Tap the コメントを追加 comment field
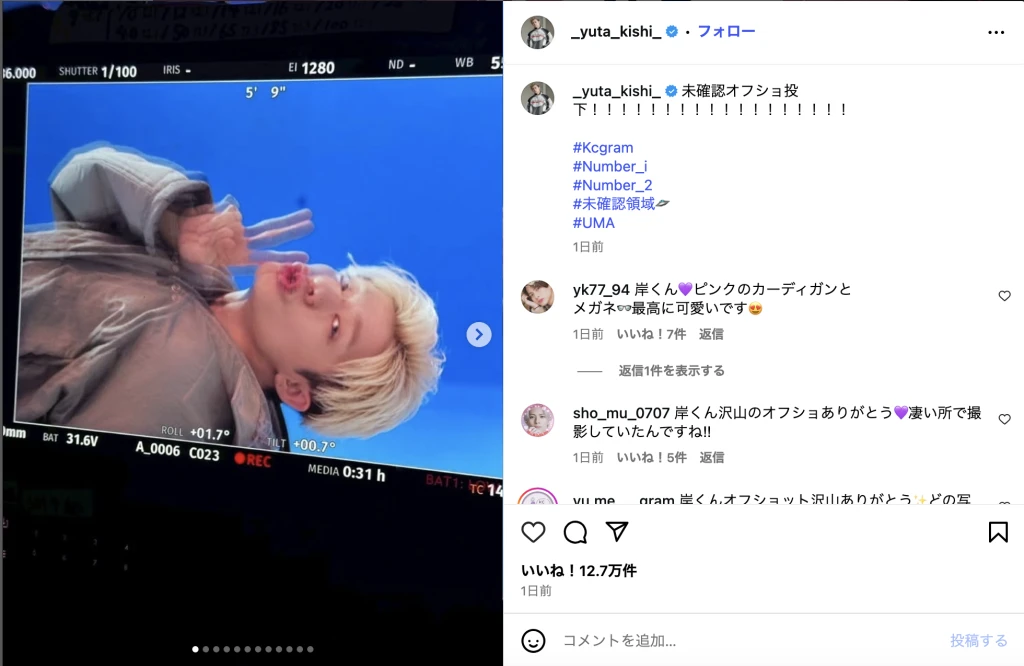1024x666 pixels. 740,641
